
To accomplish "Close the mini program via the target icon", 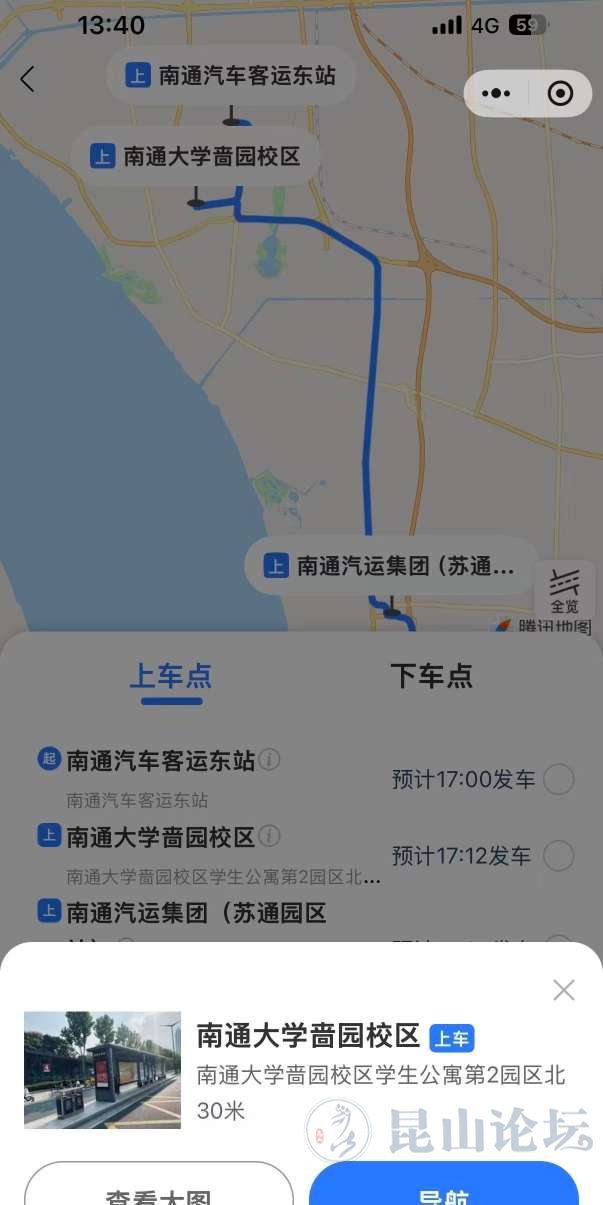I will tap(561, 93).
